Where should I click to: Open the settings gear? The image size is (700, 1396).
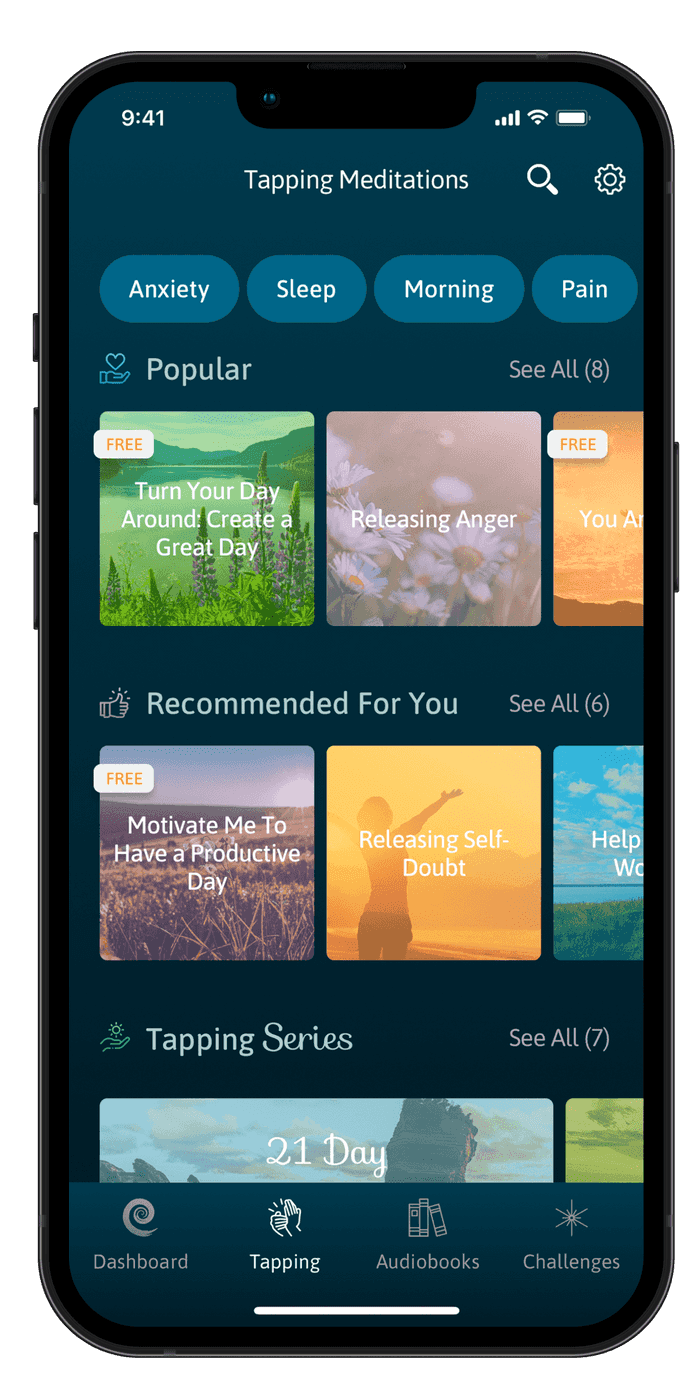(609, 180)
